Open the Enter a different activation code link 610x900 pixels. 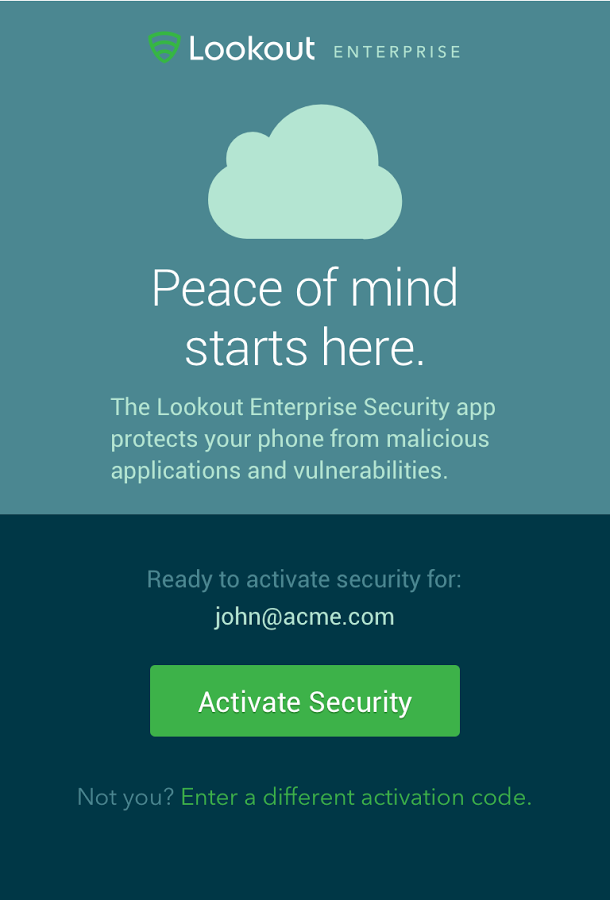[356, 797]
